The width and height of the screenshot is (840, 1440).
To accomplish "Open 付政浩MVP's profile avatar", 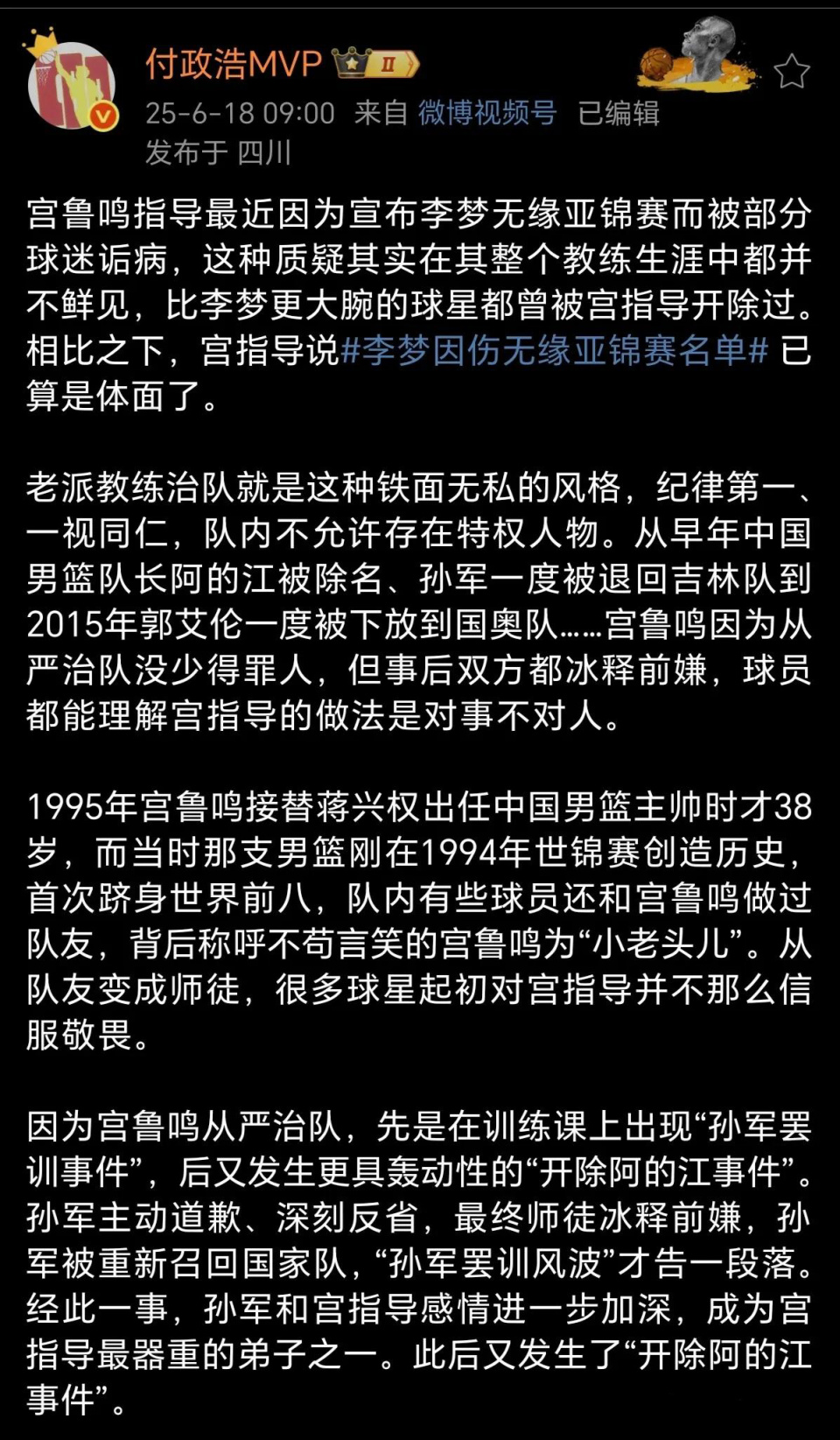I will [72, 85].
